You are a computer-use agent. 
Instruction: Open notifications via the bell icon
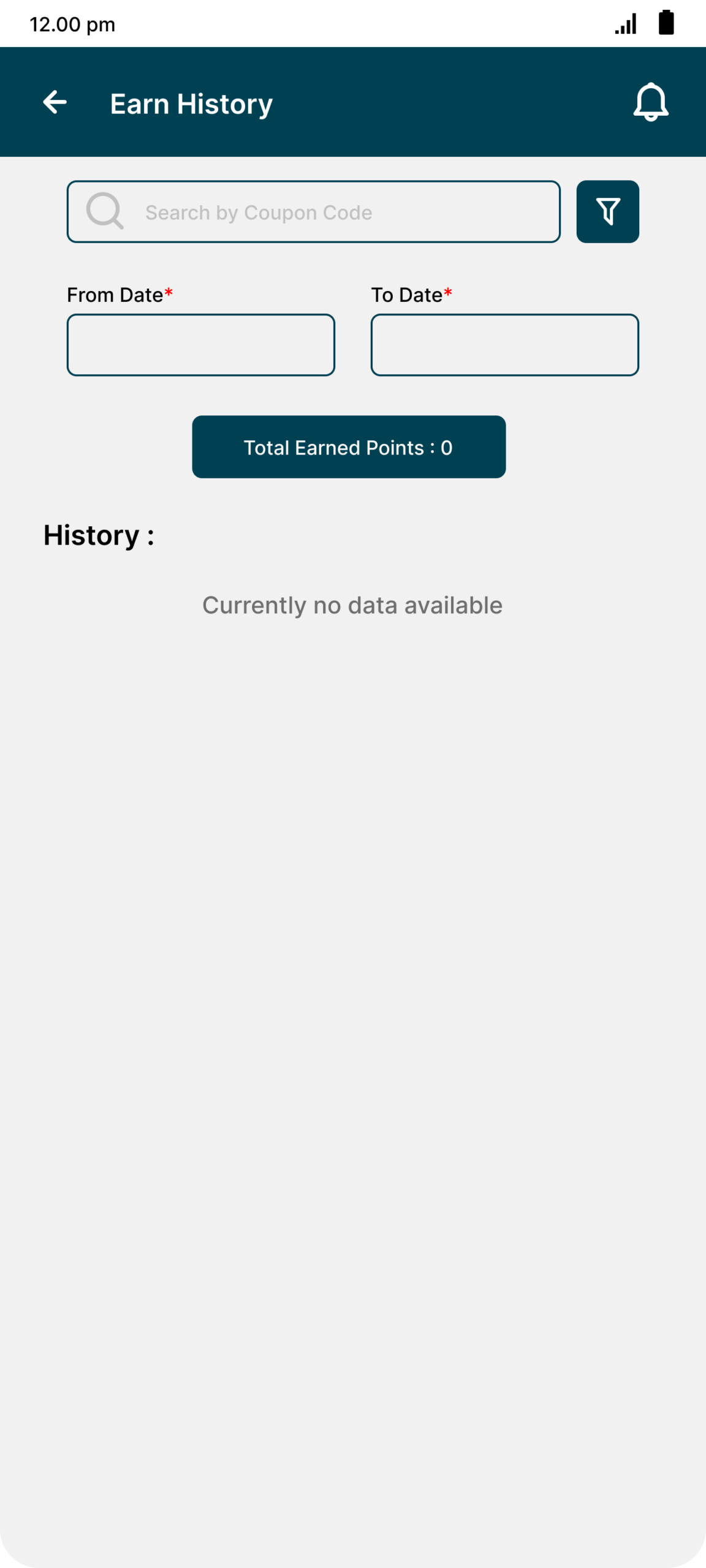pyautogui.click(x=651, y=102)
